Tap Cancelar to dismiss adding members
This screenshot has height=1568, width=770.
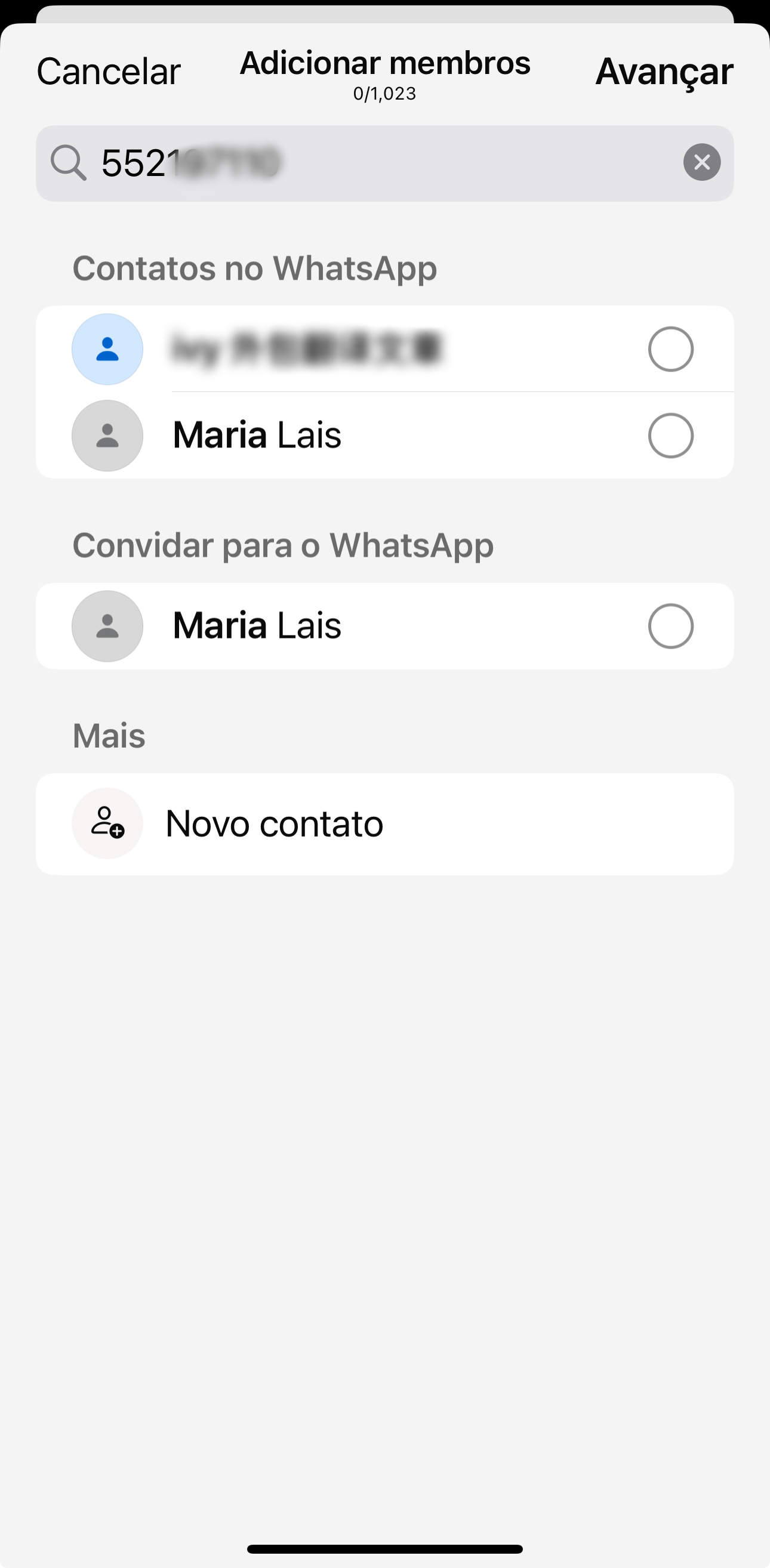click(108, 70)
